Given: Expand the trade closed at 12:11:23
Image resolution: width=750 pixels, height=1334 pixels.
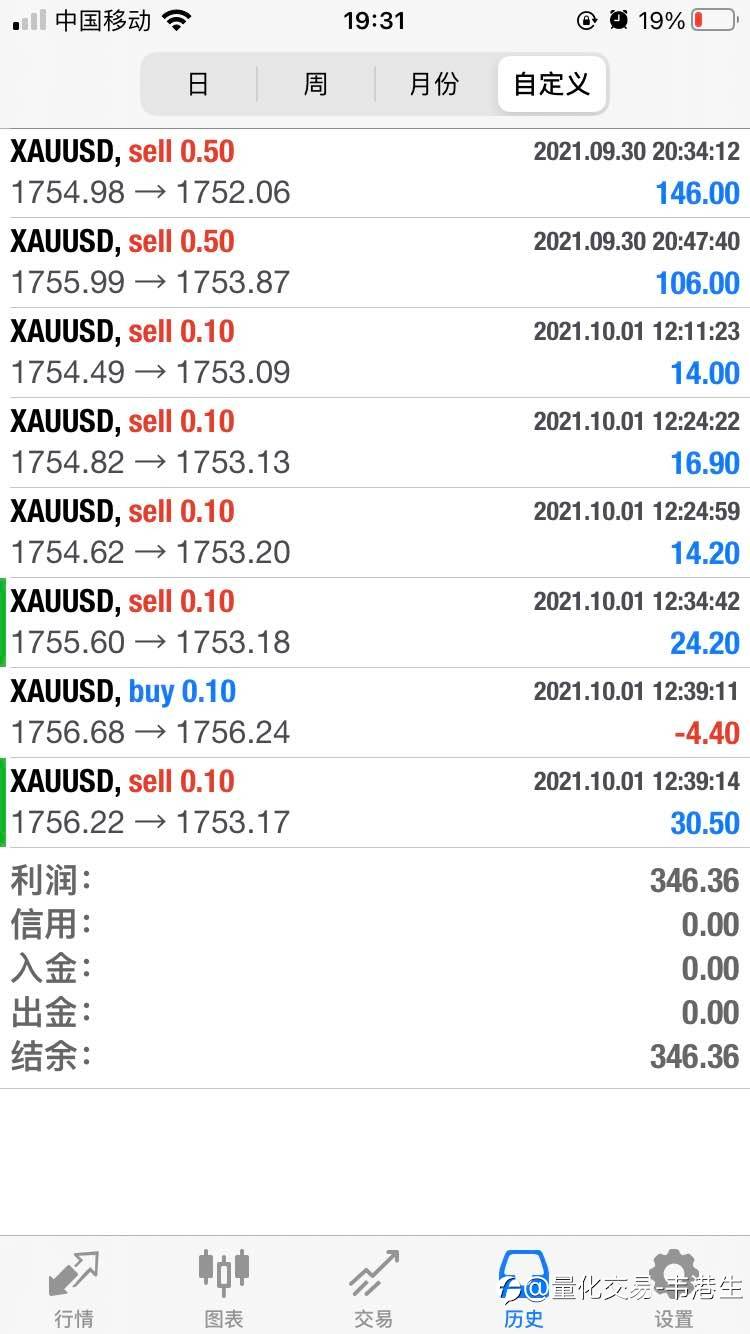Looking at the screenshot, I should coord(375,353).
